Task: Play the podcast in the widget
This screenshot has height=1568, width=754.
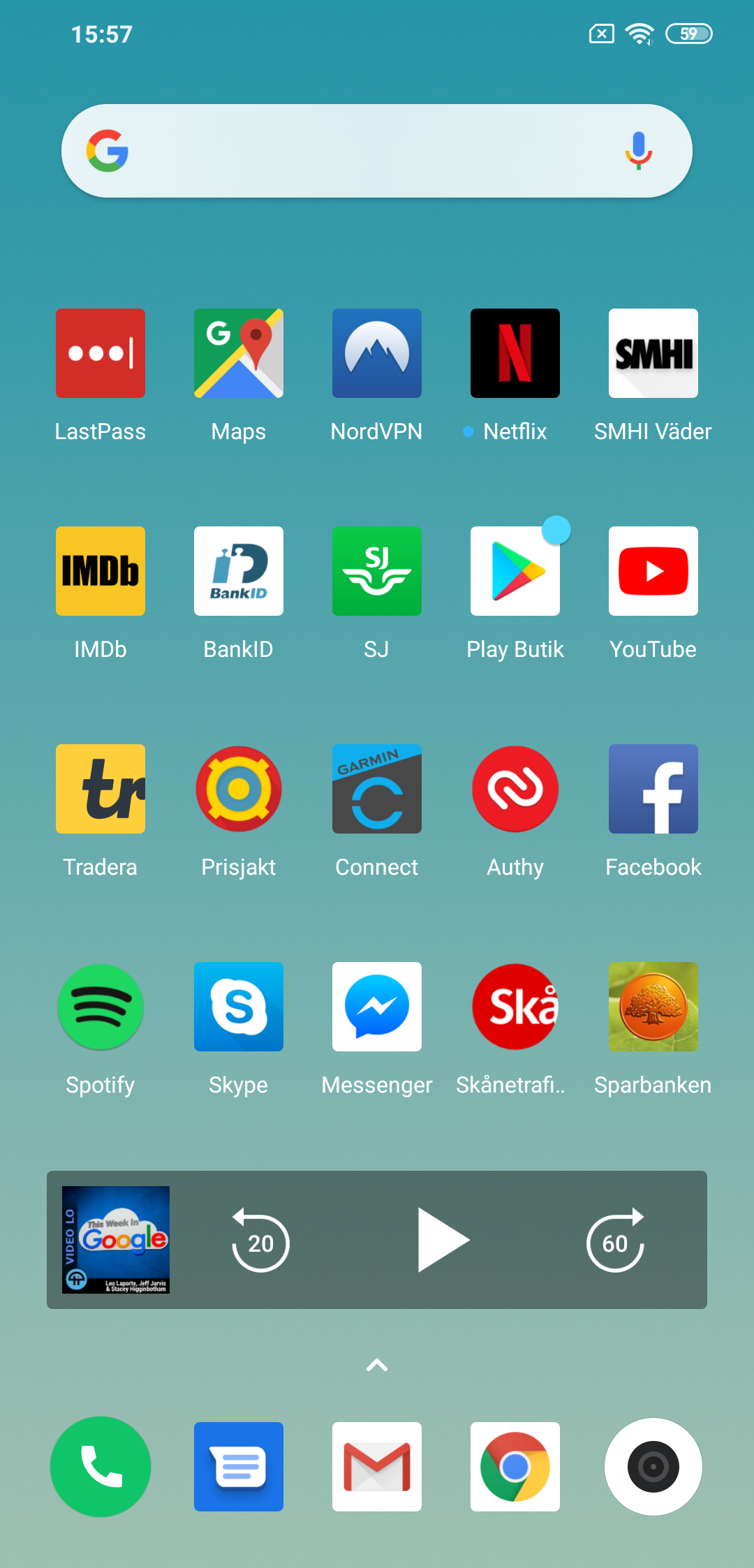Action: 441,1240
